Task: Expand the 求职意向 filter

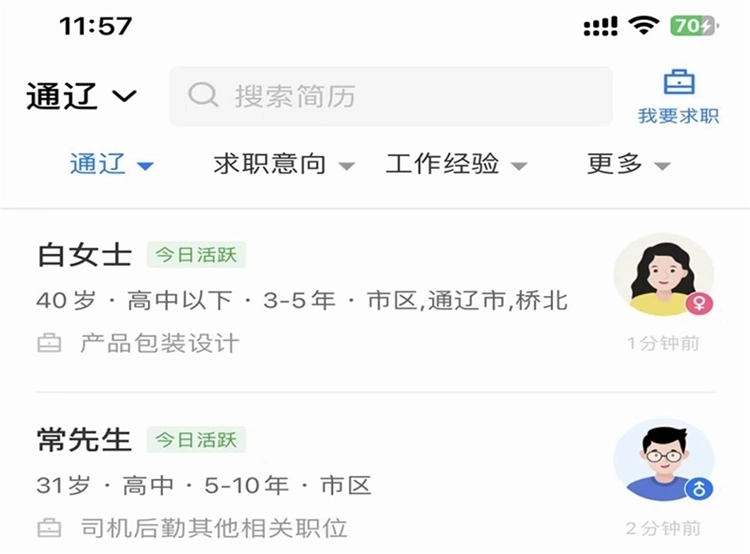Action: click(283, 165)
